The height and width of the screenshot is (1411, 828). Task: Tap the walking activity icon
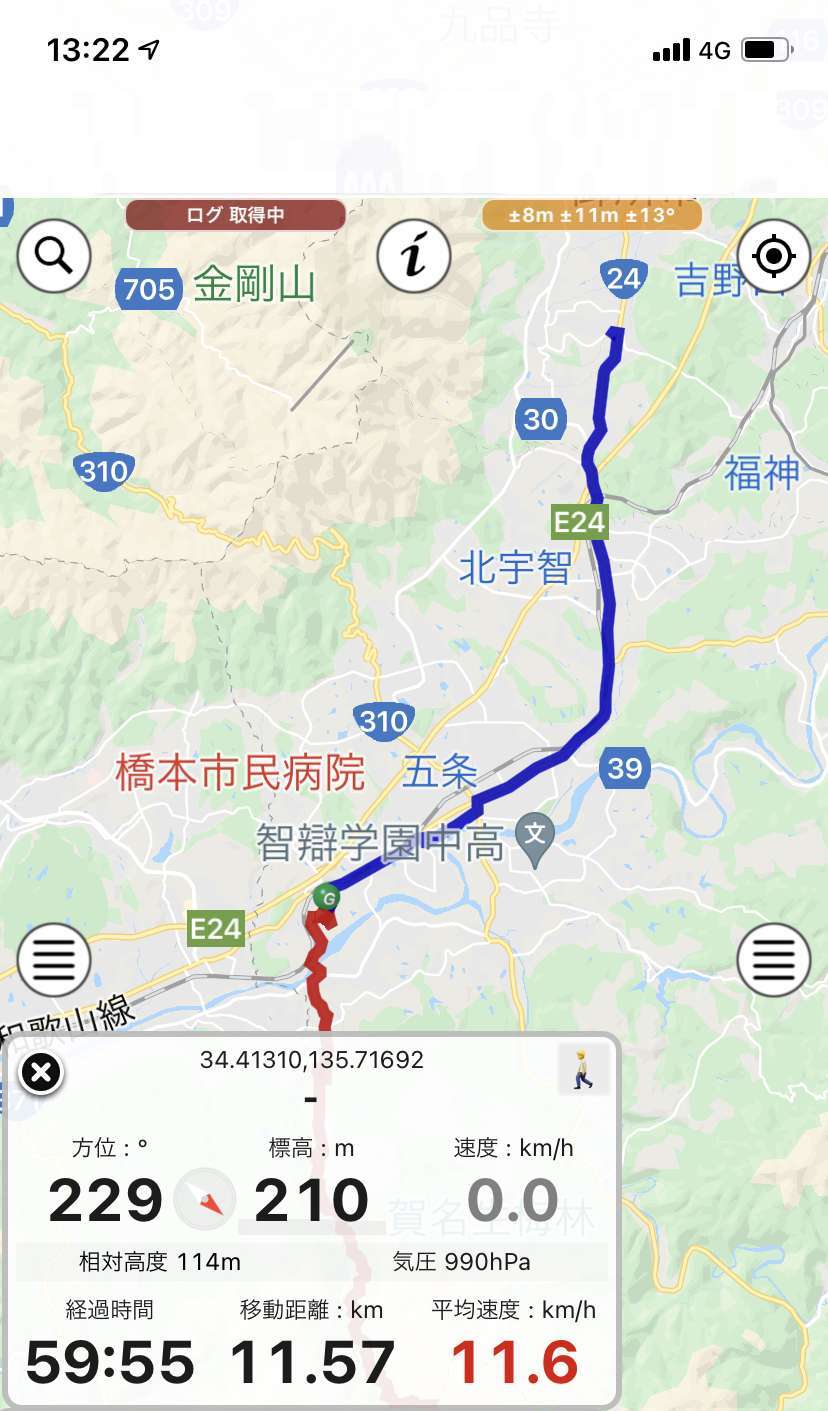583,1070
